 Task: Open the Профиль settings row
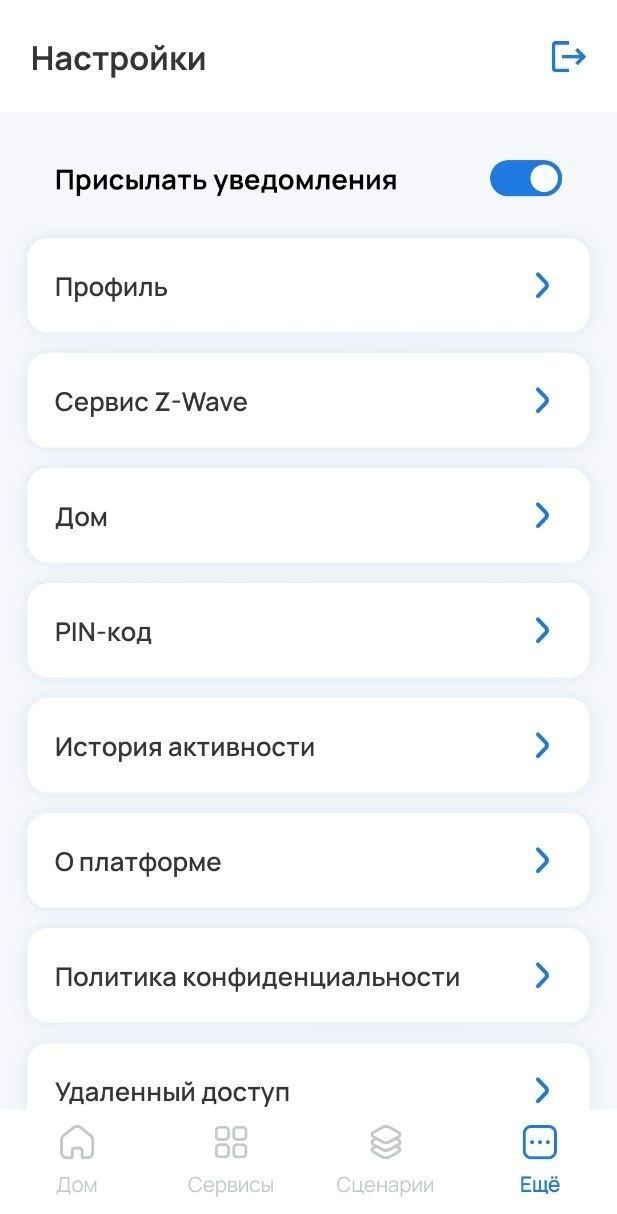[308, 286]
